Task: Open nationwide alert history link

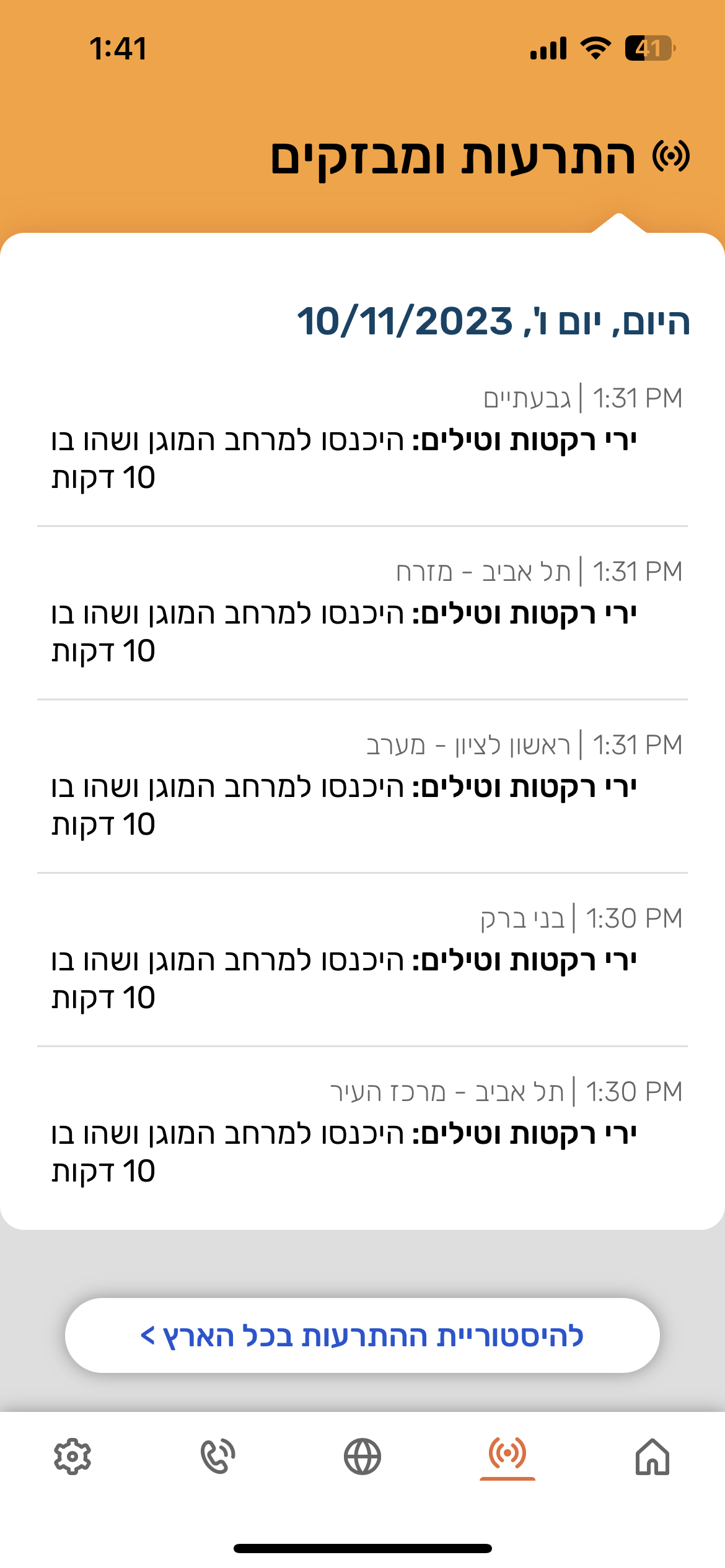Action: coord(362,1336)
